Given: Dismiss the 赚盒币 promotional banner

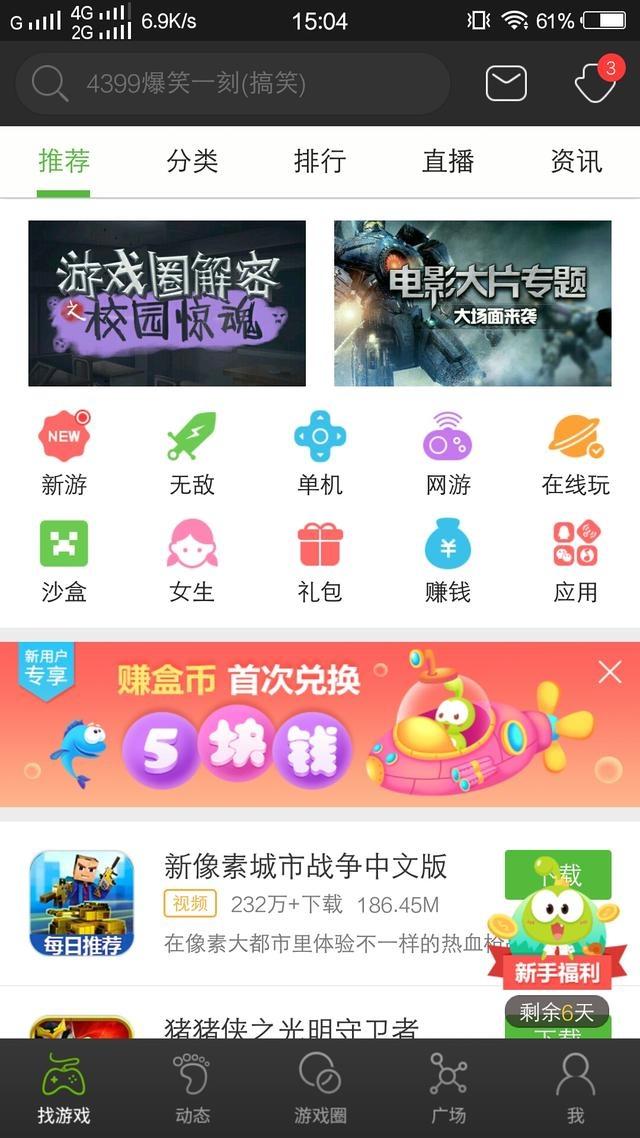Looking at the screenshot, I should [x=610, y=673].
